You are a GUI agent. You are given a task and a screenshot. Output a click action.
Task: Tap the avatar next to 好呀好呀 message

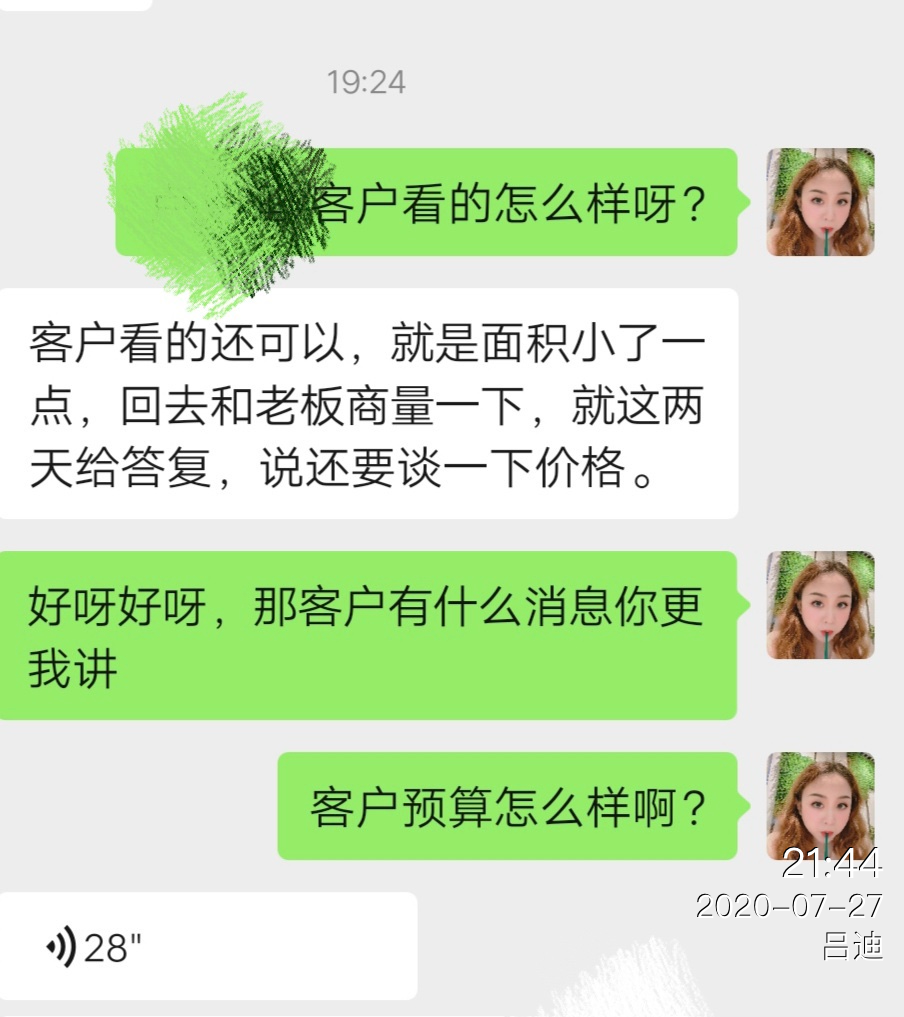coord(820,605)
